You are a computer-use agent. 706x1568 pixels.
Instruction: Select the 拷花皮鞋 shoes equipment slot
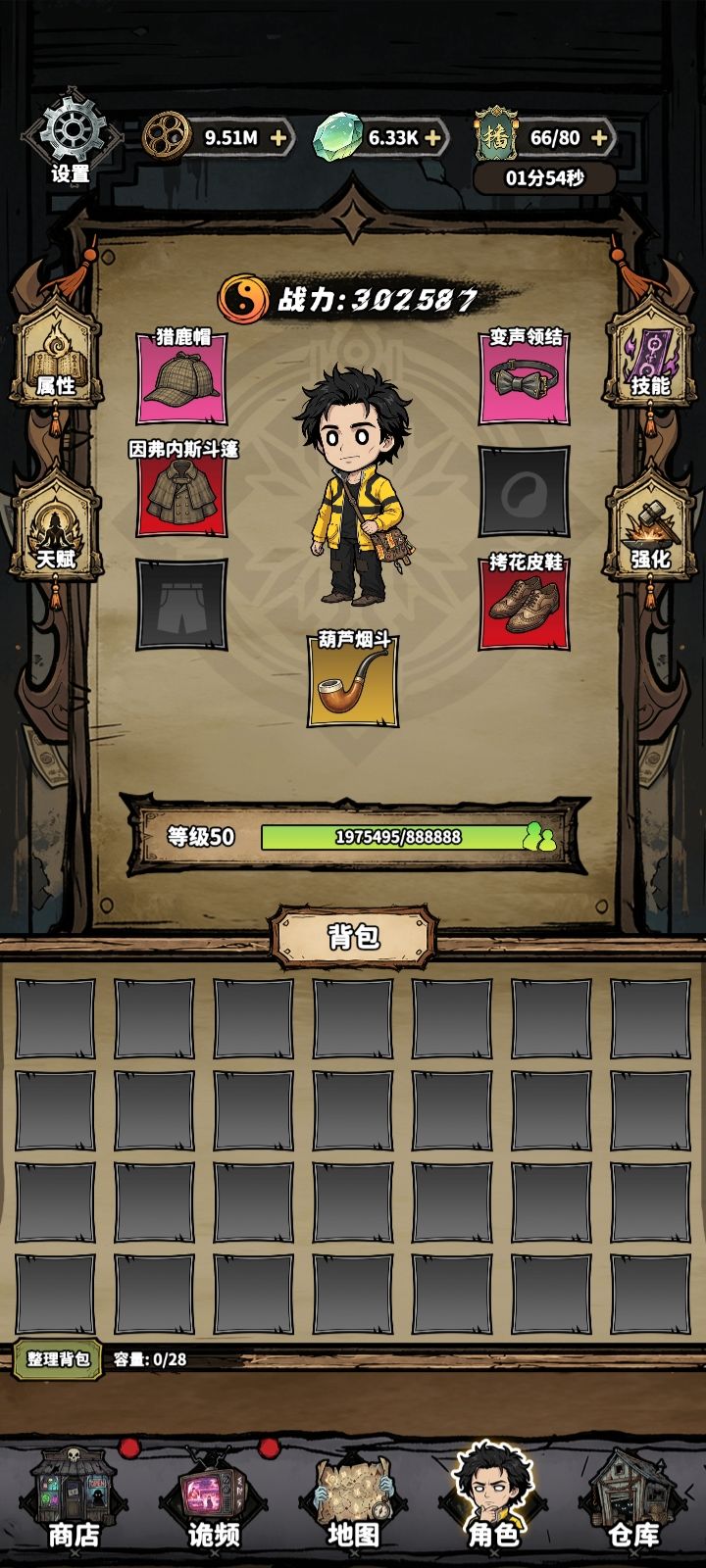pyautogui.click(x=525, y=604)
